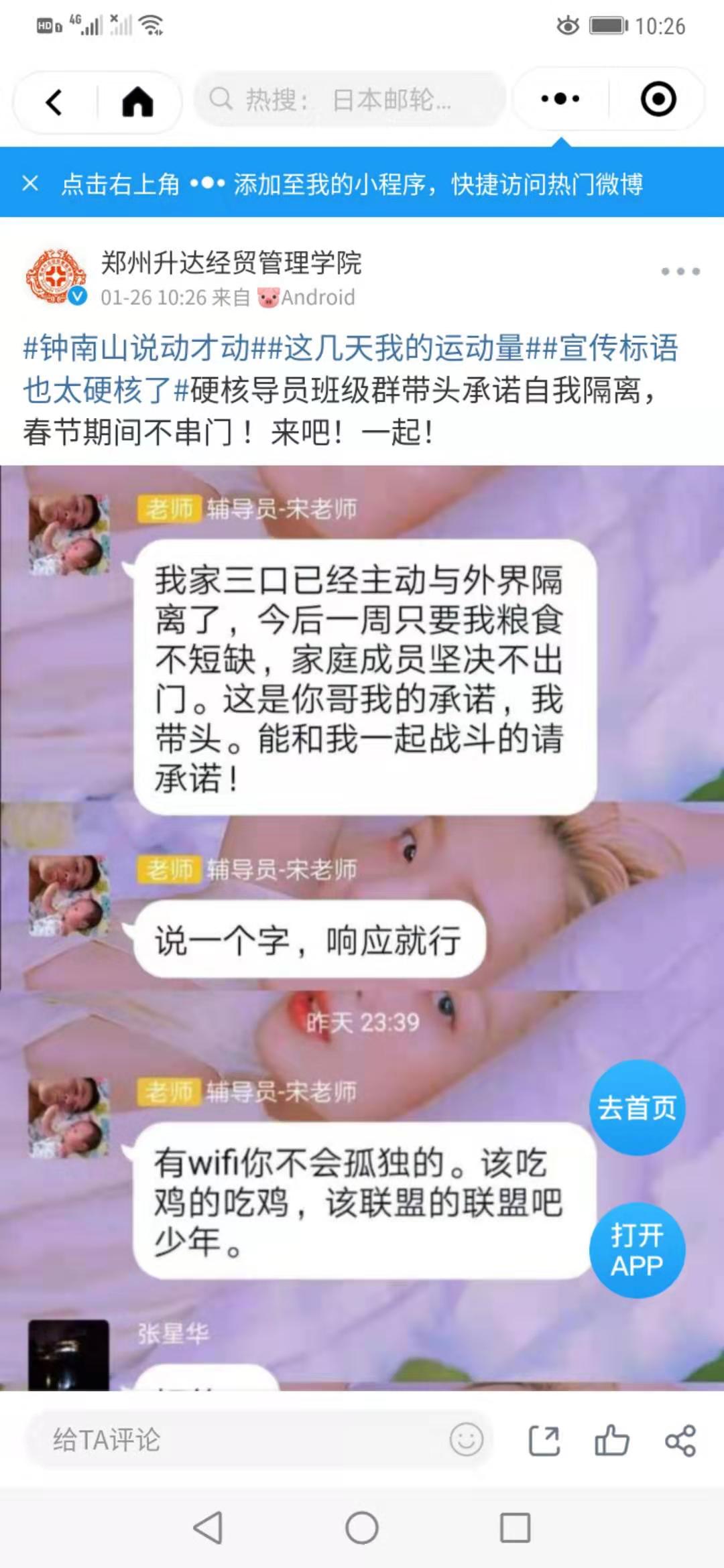Go back using the top-left arrow
Screen dimensions: 724x1568
[54, 103]
